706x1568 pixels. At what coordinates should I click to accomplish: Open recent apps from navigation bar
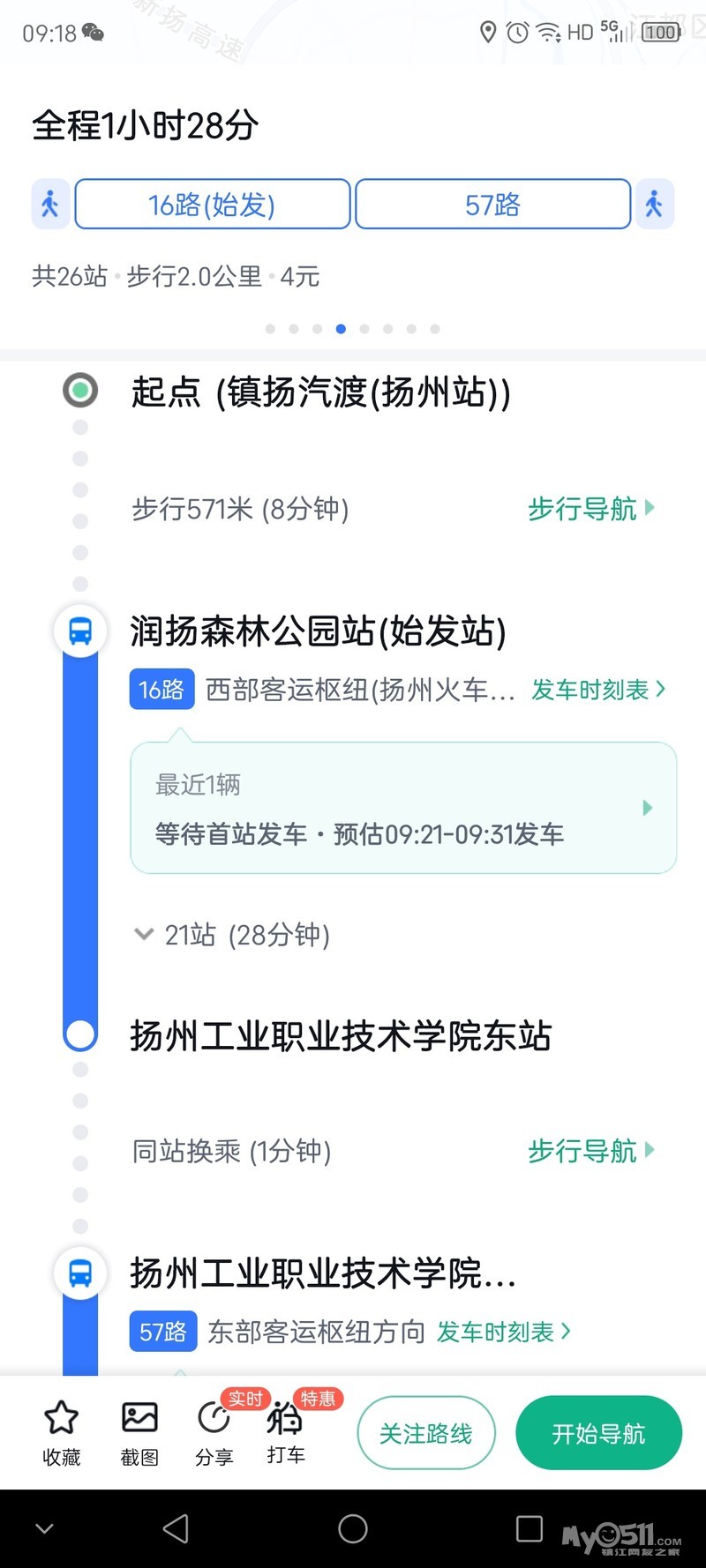(529, 1528)
